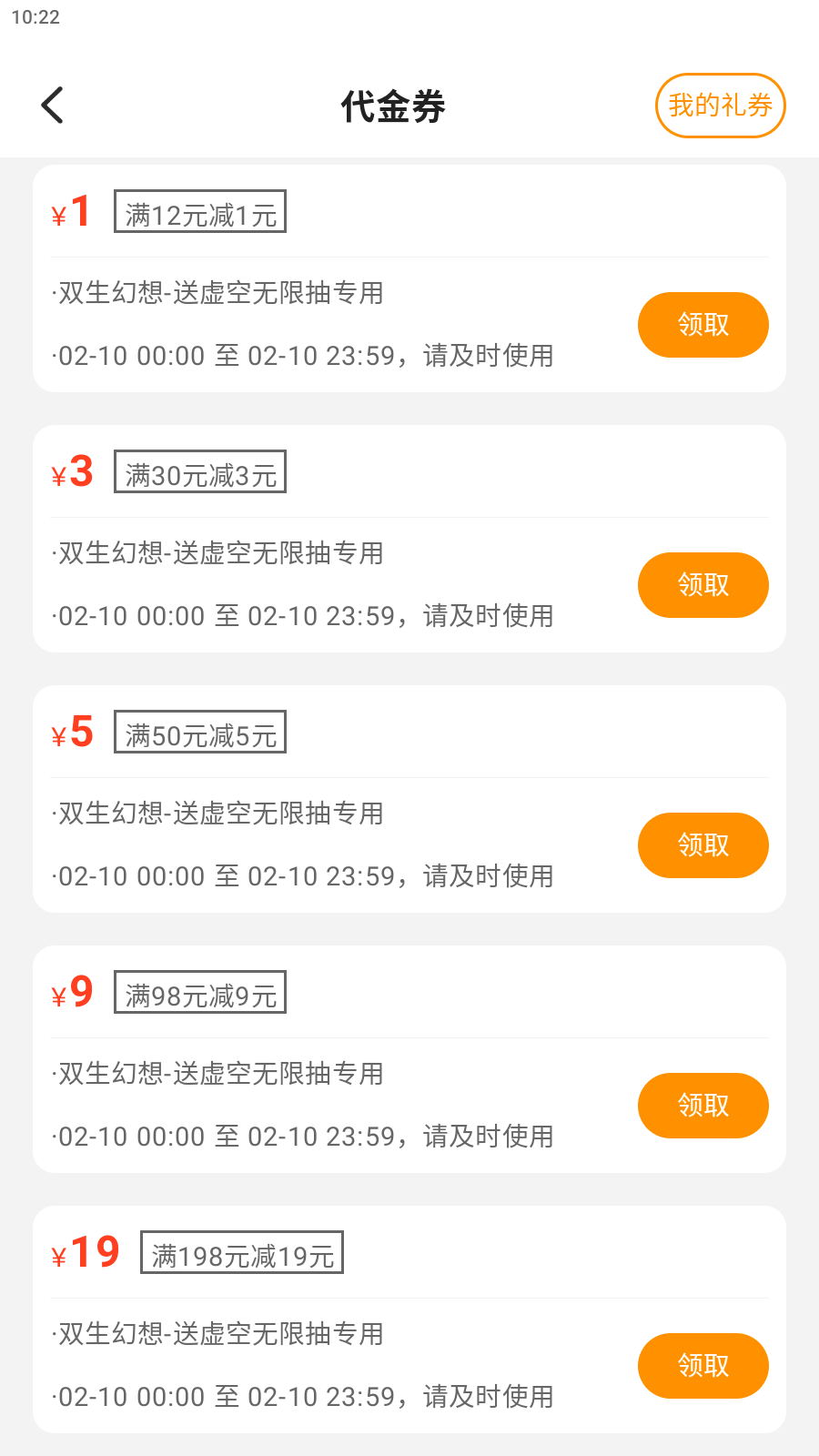Tap the 满30元减3元 label
This screenshot has height=1456, width=819.
199,471
